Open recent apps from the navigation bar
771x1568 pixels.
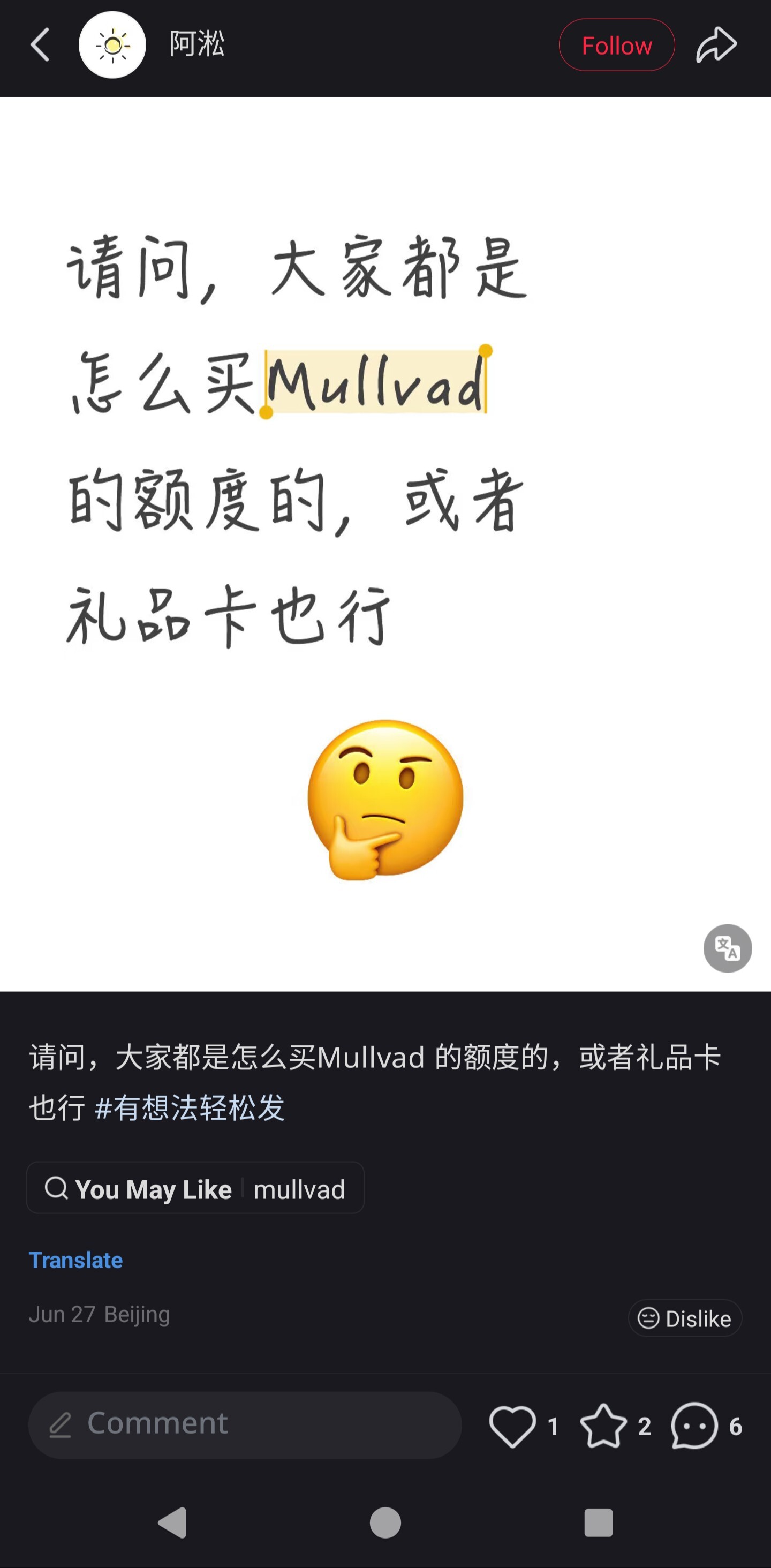(598, 1522)
